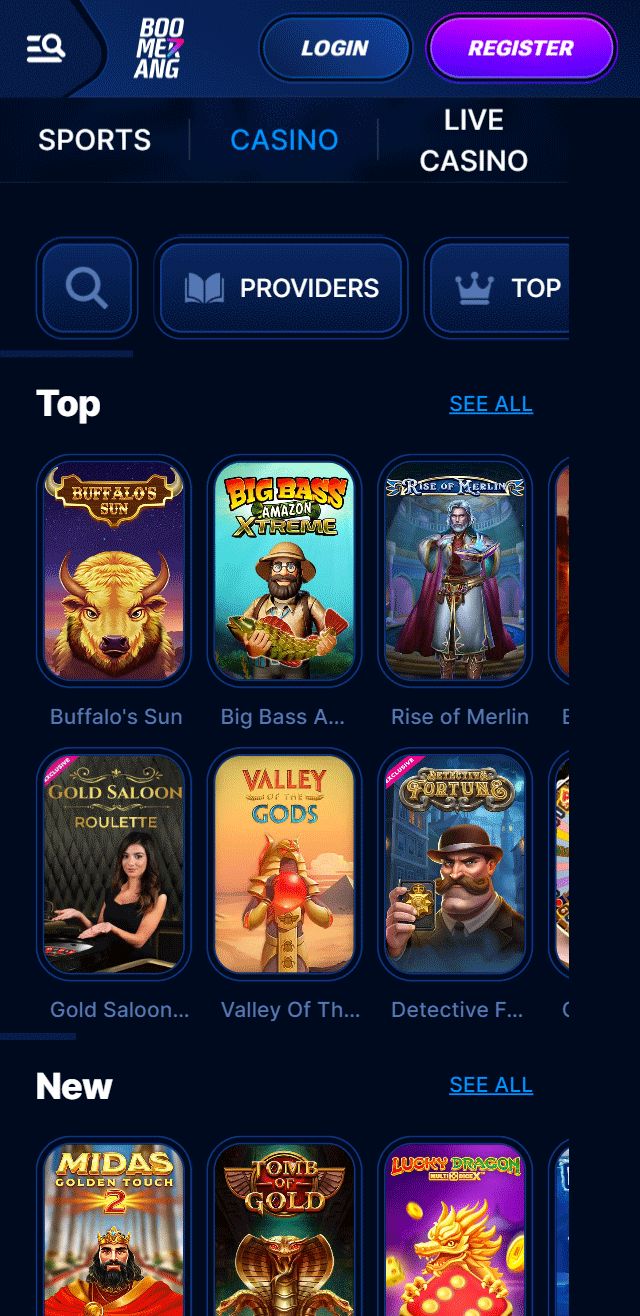The width and height of the screenshot is (640, 1316).
Task: Open Rise of Merlin game
Action: click(x=456, y=570)
